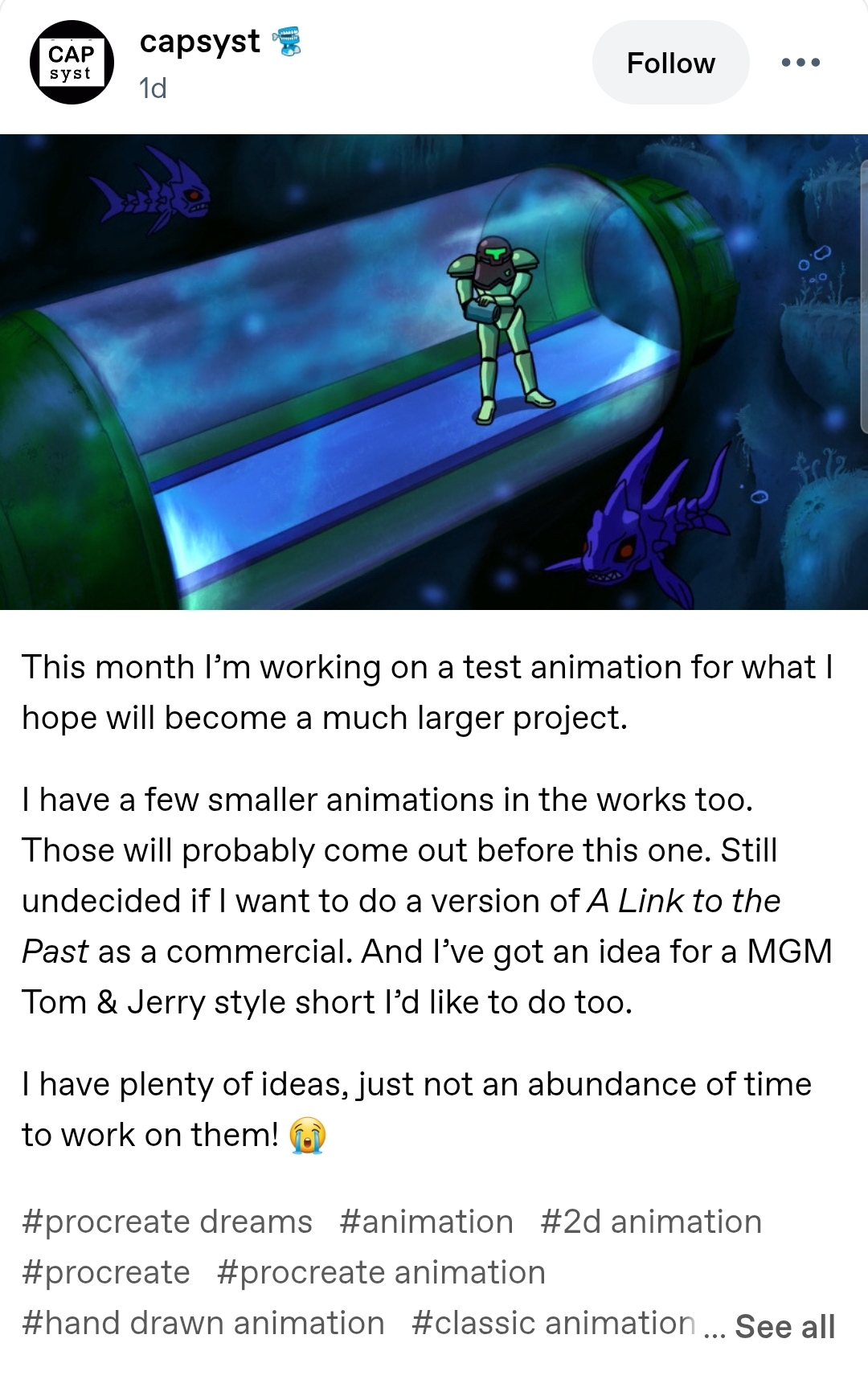The width and height of the screenshot is (868, 1396).
Task: Open the capsyst username link
Action: point(199,42)
